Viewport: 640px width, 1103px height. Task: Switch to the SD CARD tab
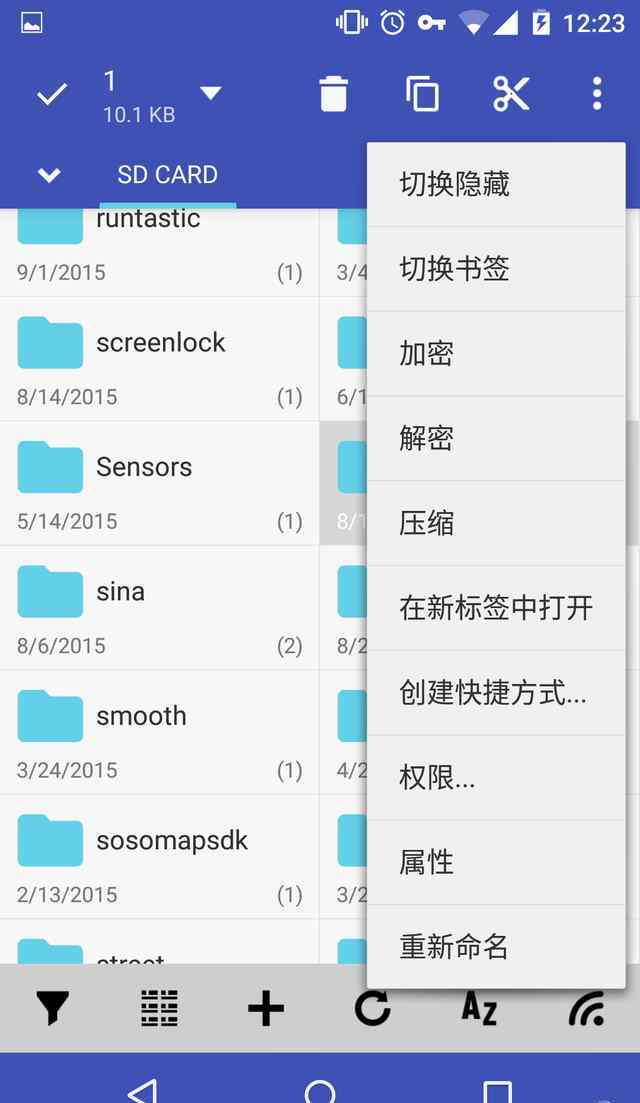coord(167,174)
